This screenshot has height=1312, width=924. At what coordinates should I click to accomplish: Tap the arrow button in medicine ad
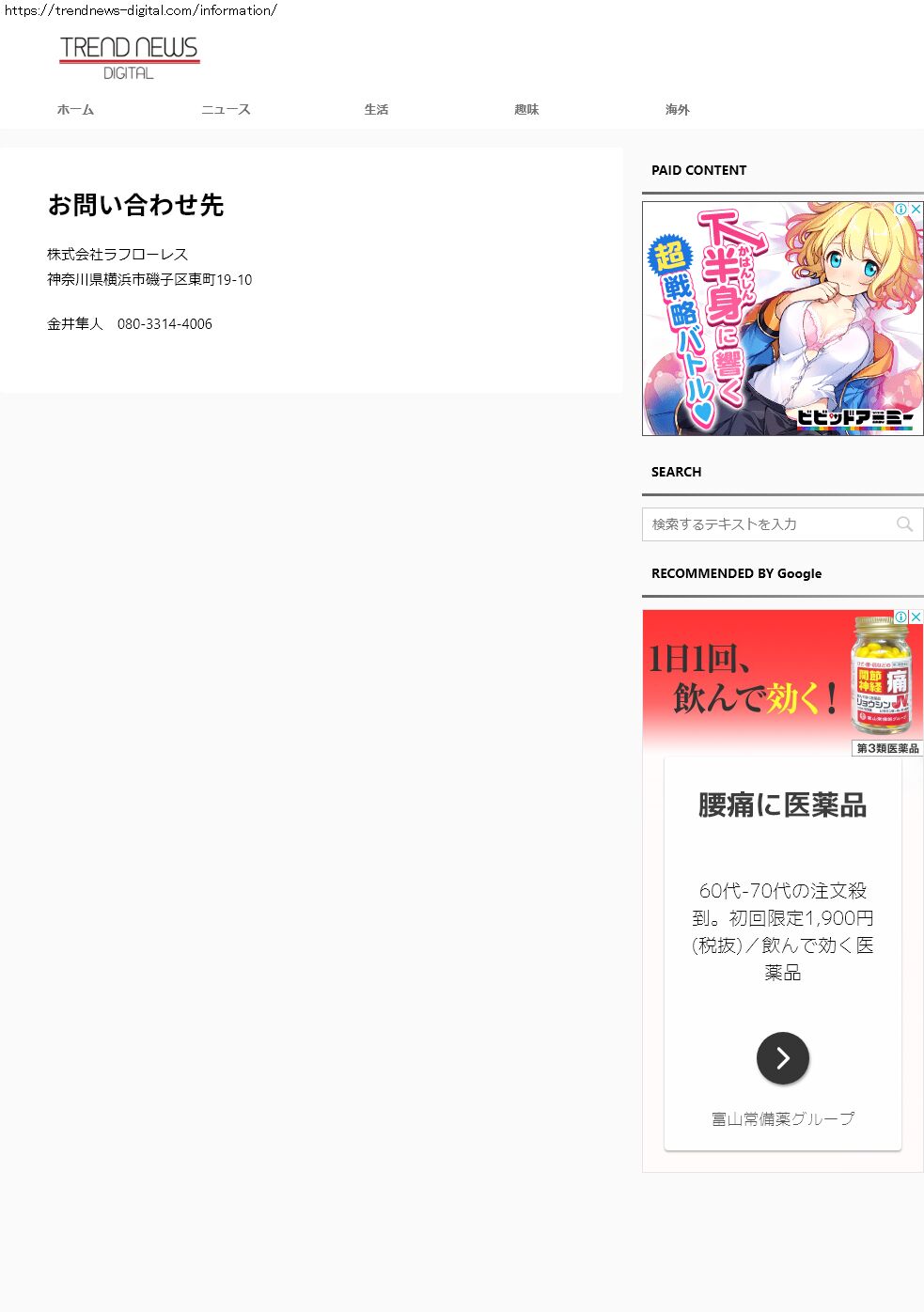(x=782, y=1058)
